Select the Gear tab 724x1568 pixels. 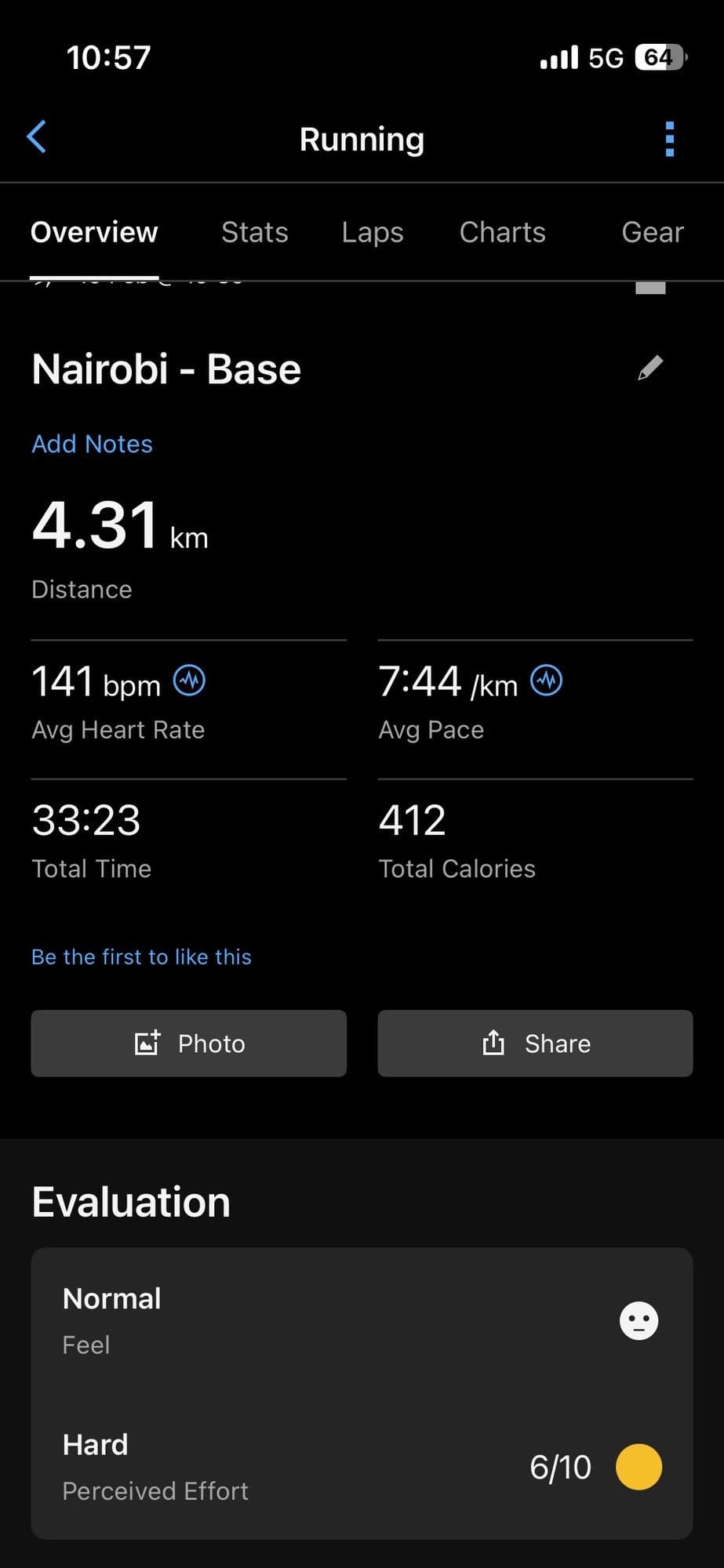click(652, 232)
